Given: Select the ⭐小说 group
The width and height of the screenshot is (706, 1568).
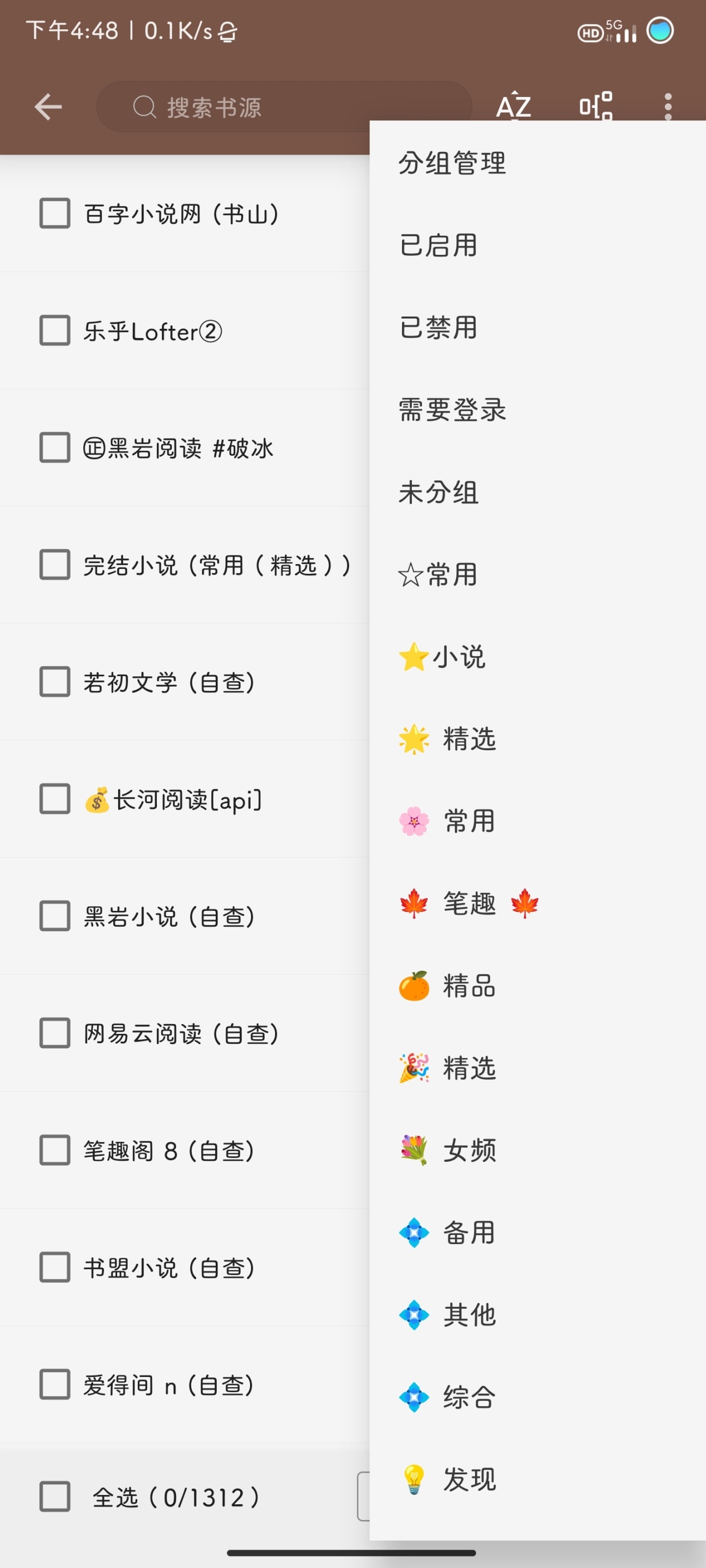Looking at the screenshot, I should pos(443,657).
